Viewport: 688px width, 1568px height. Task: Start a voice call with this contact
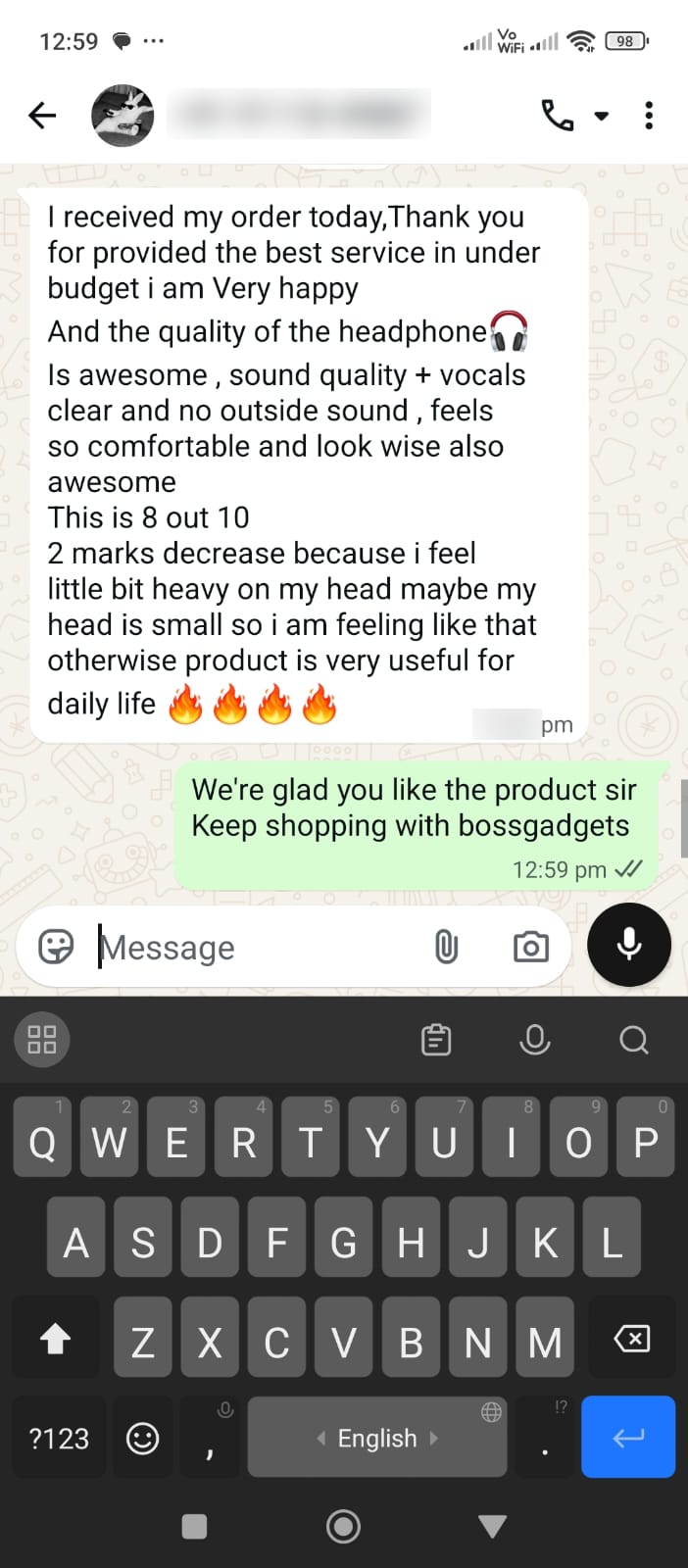point(558,116)
